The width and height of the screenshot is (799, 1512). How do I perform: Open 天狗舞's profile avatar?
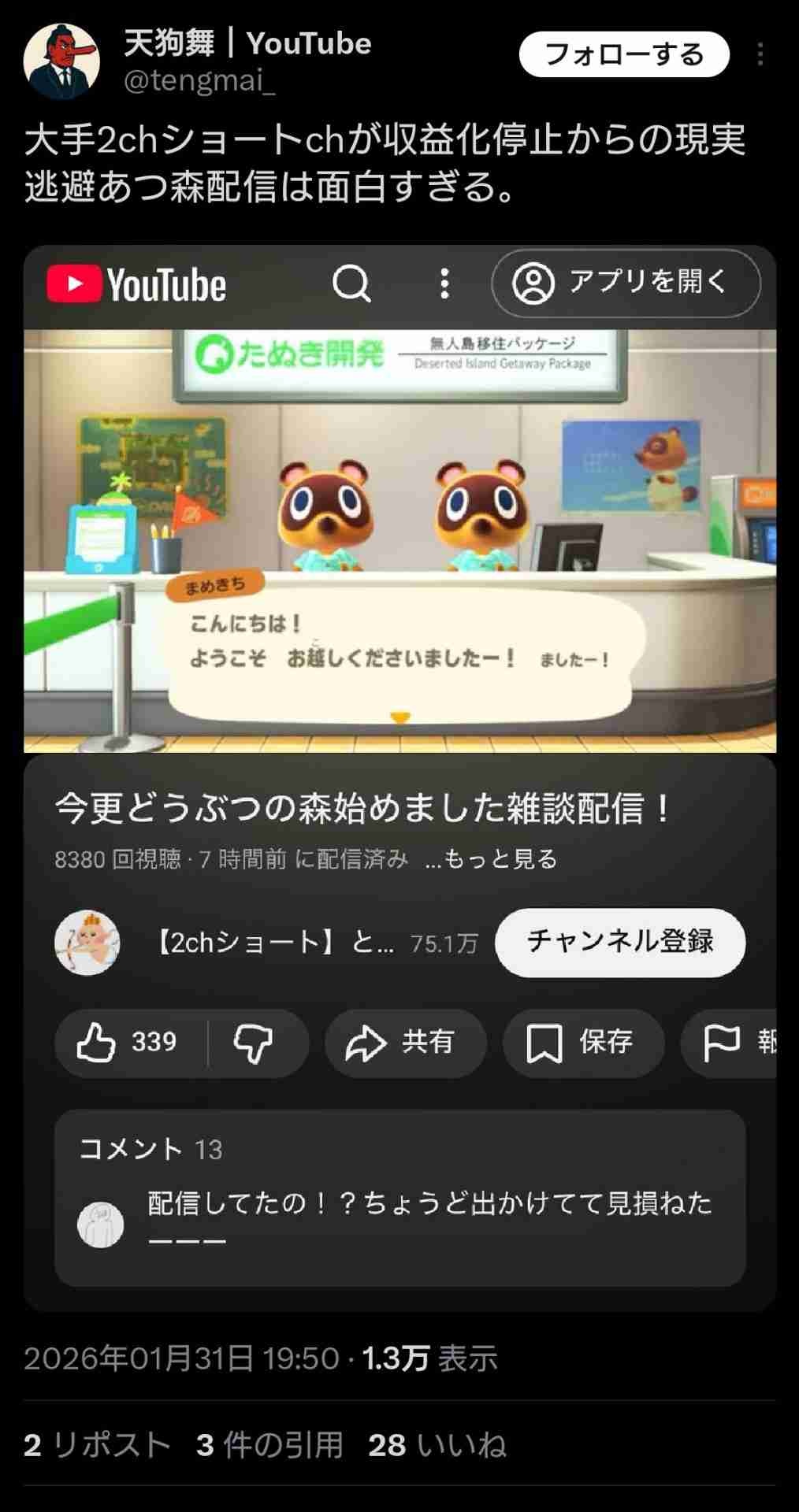[61, 61]
